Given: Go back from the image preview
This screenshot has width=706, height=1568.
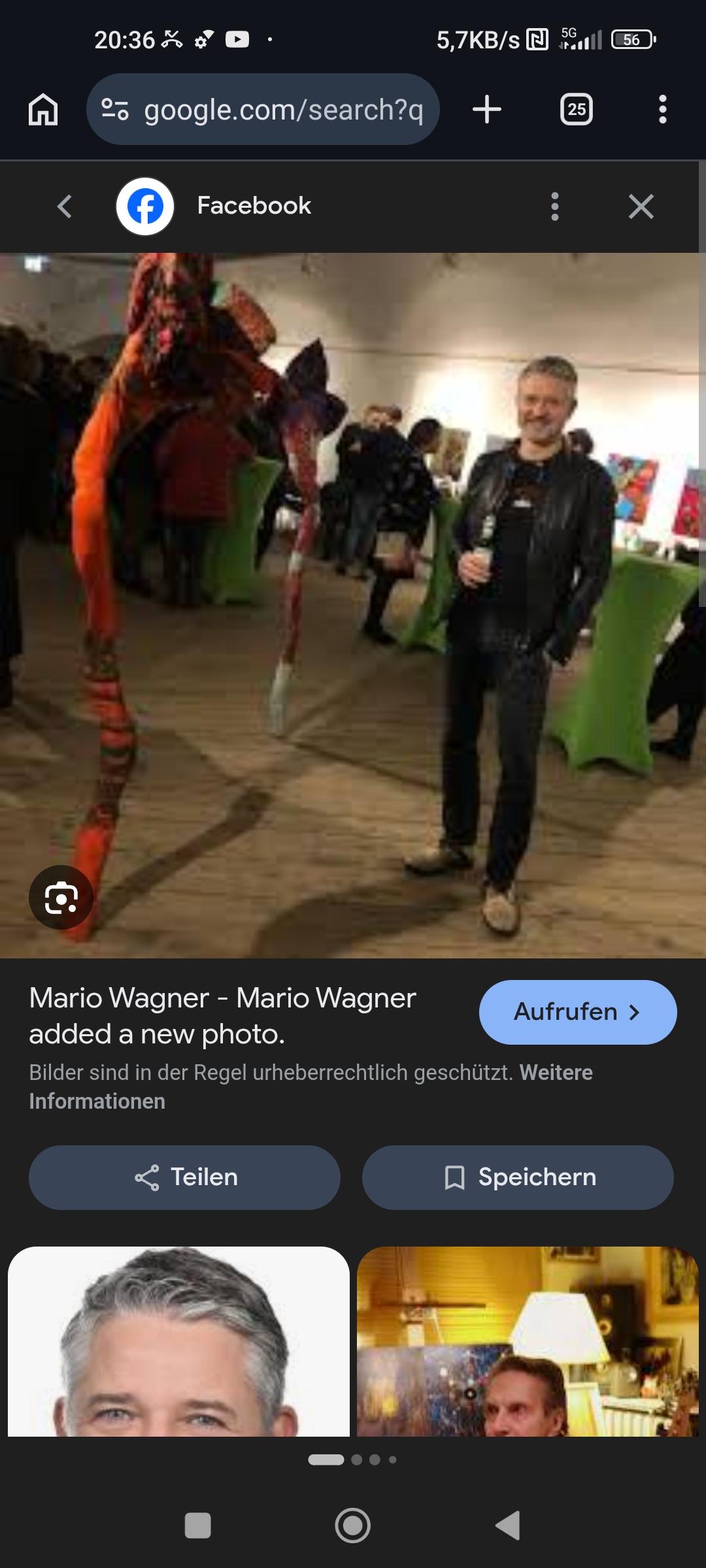Looking at the screenshot, I should (x=64, y=206).
